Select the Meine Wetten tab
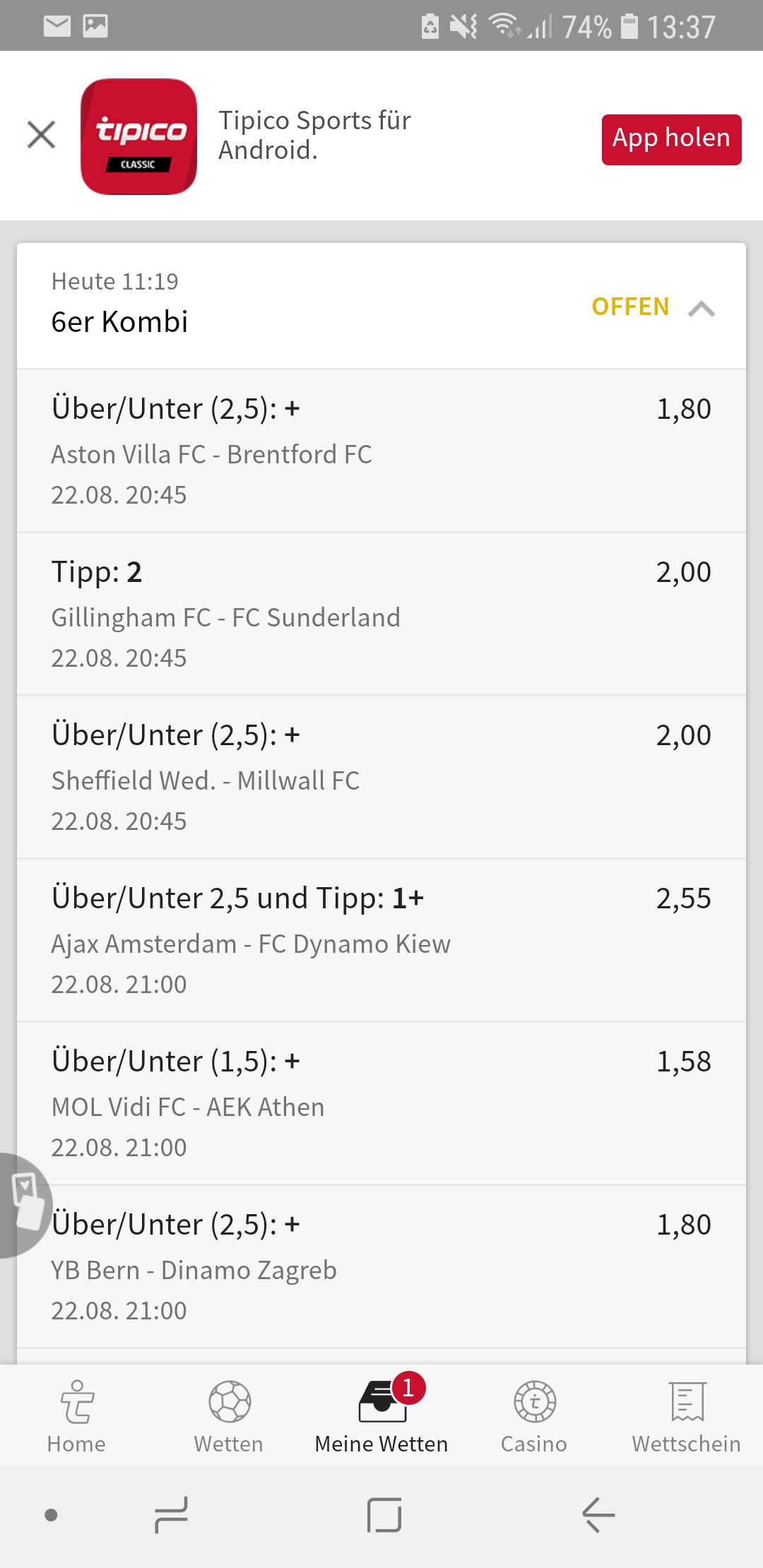The image size is (763, 1568). (381, 1415)
